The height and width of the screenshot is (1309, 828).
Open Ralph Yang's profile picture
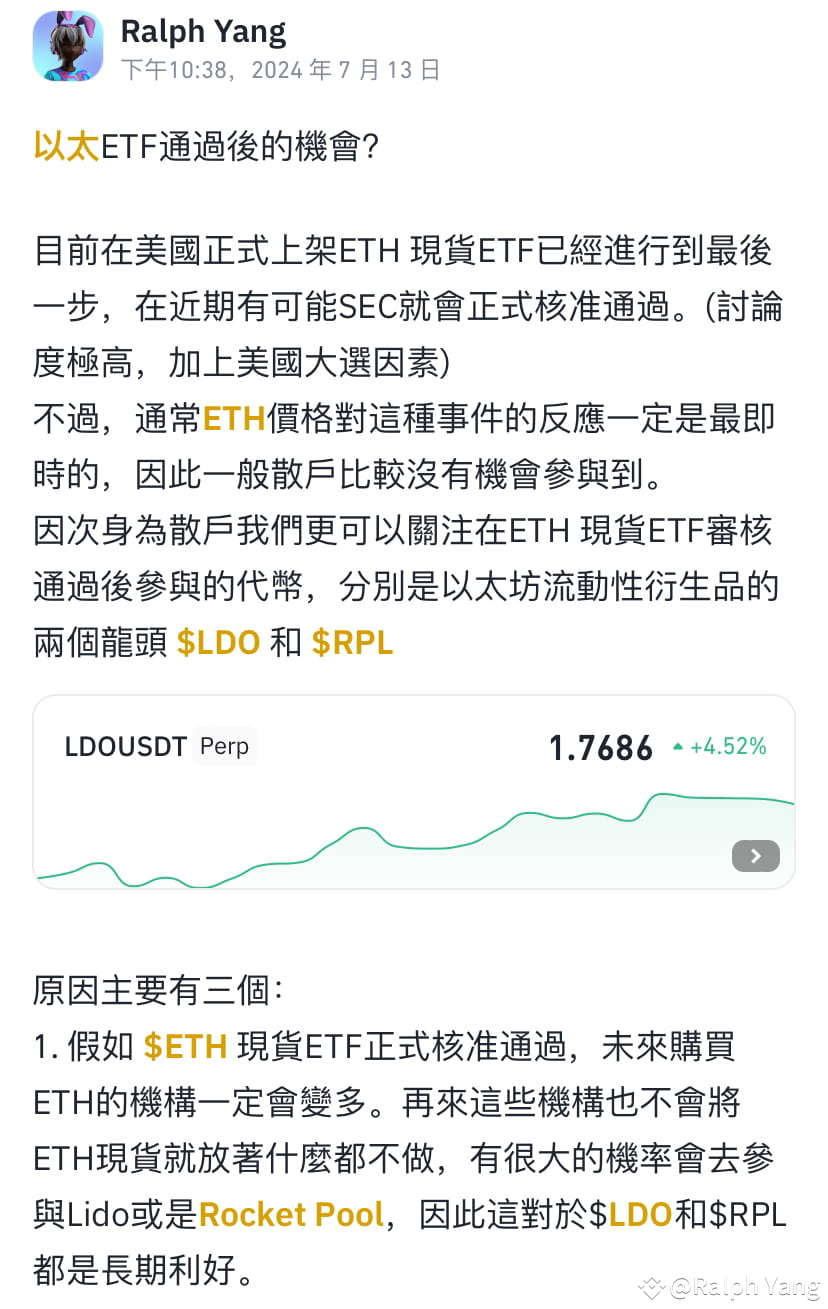[68, 46]
